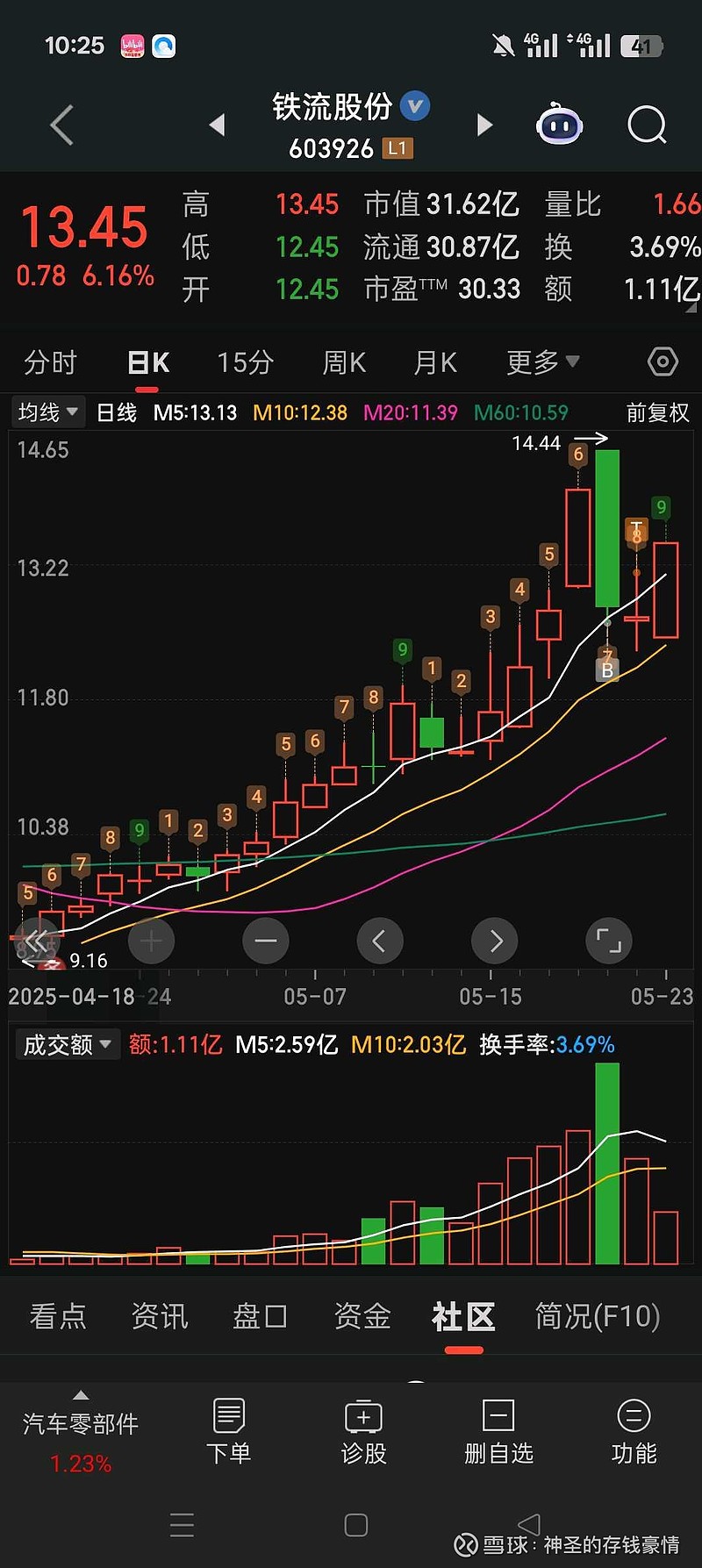The width and height of the screenshot is (702, 1568).
Task: Open stock search
Action: click(x=647, y=125)
